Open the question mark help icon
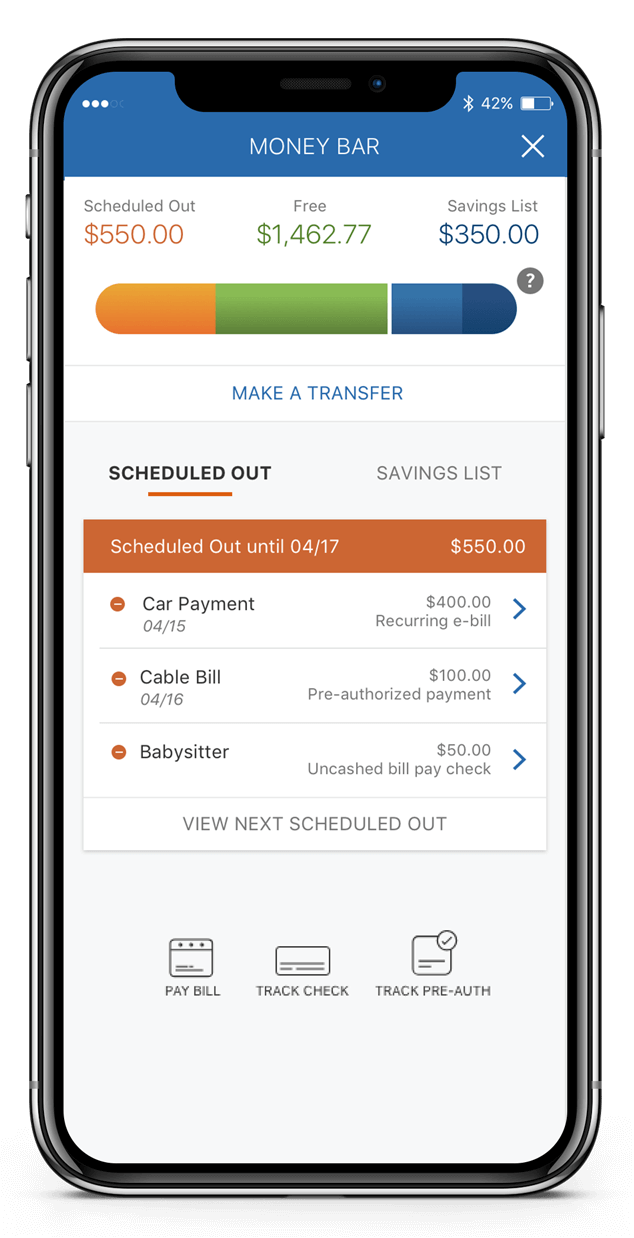Screen dimensions: 634x1238 click(530, 281)
